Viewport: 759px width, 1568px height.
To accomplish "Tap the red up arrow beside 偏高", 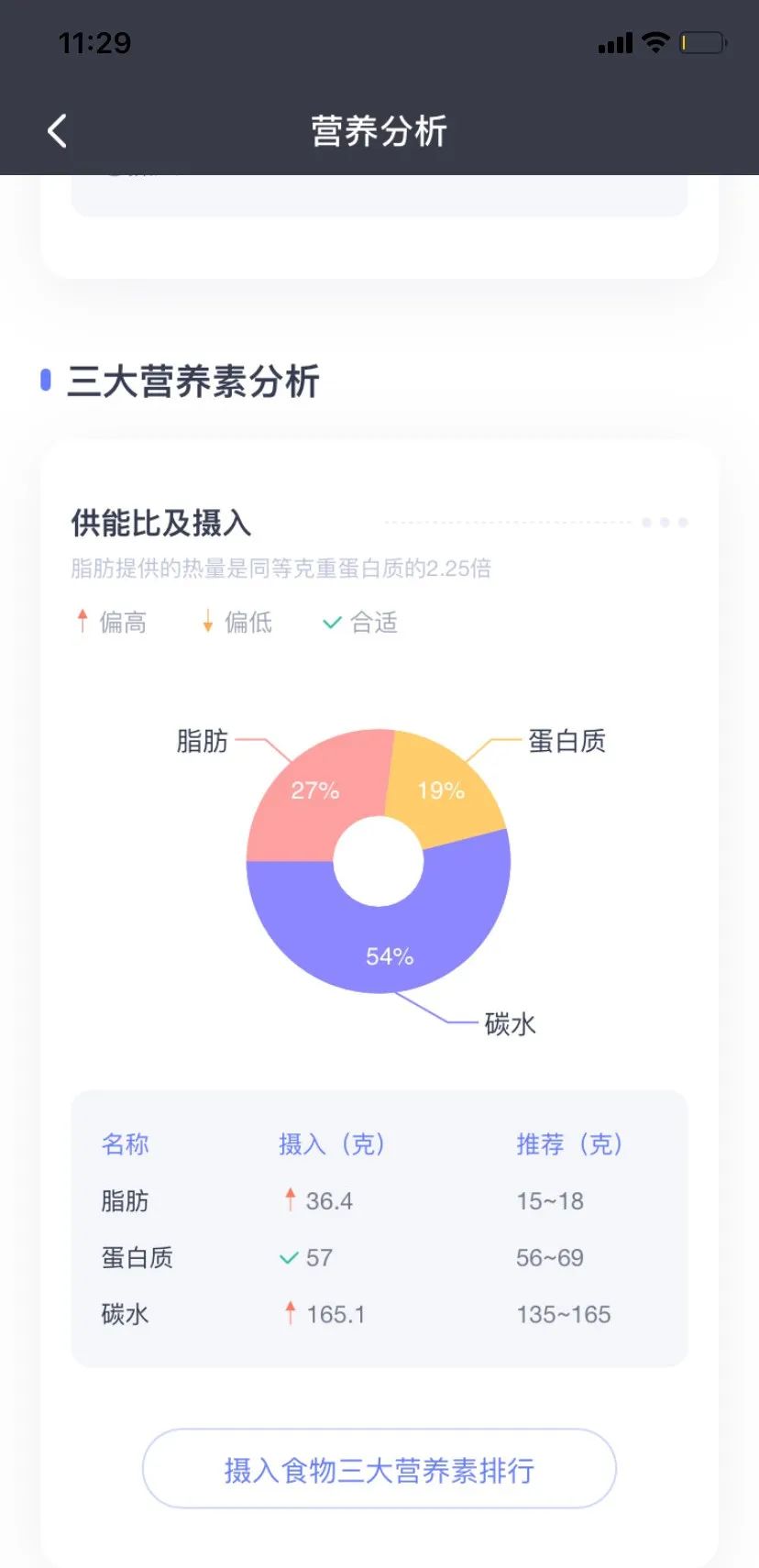I will click(82, 622).
